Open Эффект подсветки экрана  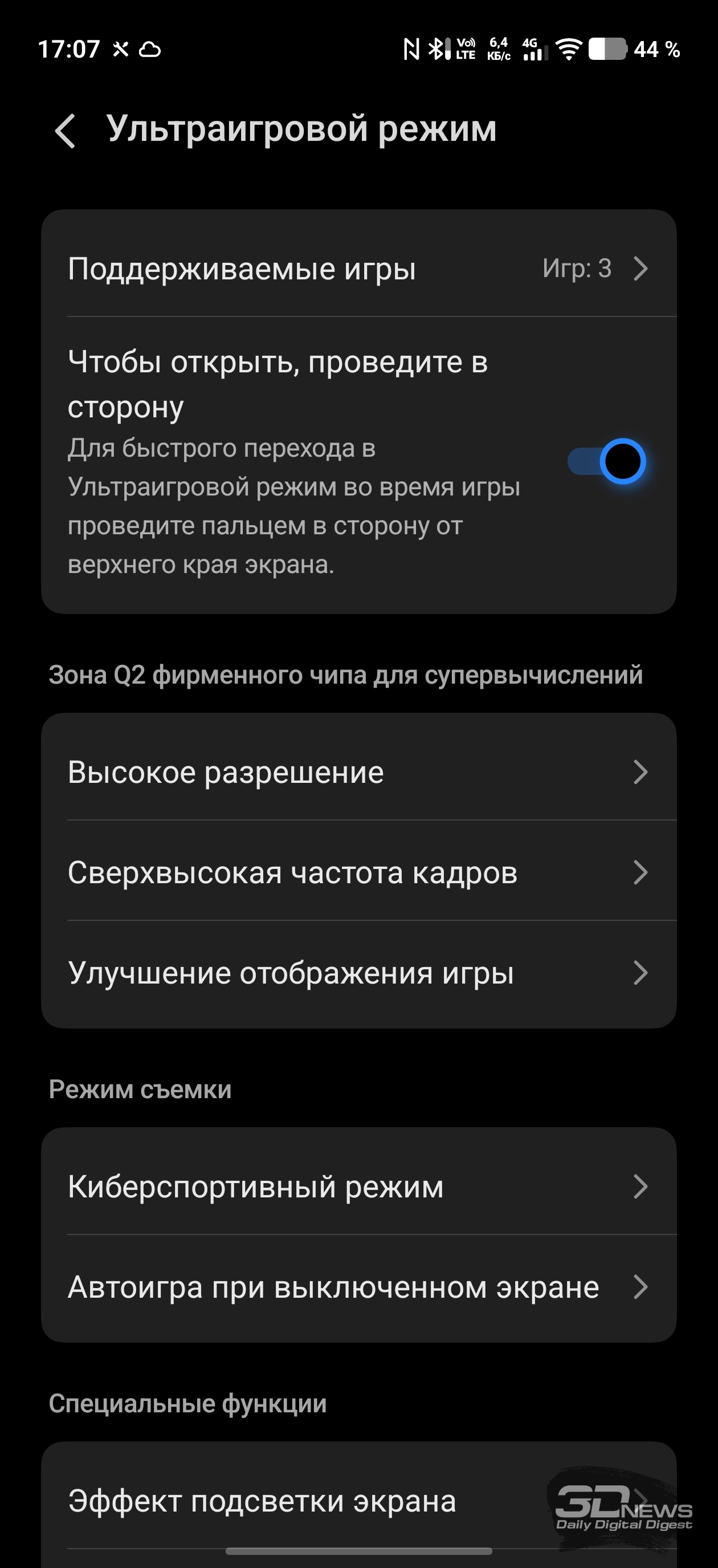point(304,1501)
